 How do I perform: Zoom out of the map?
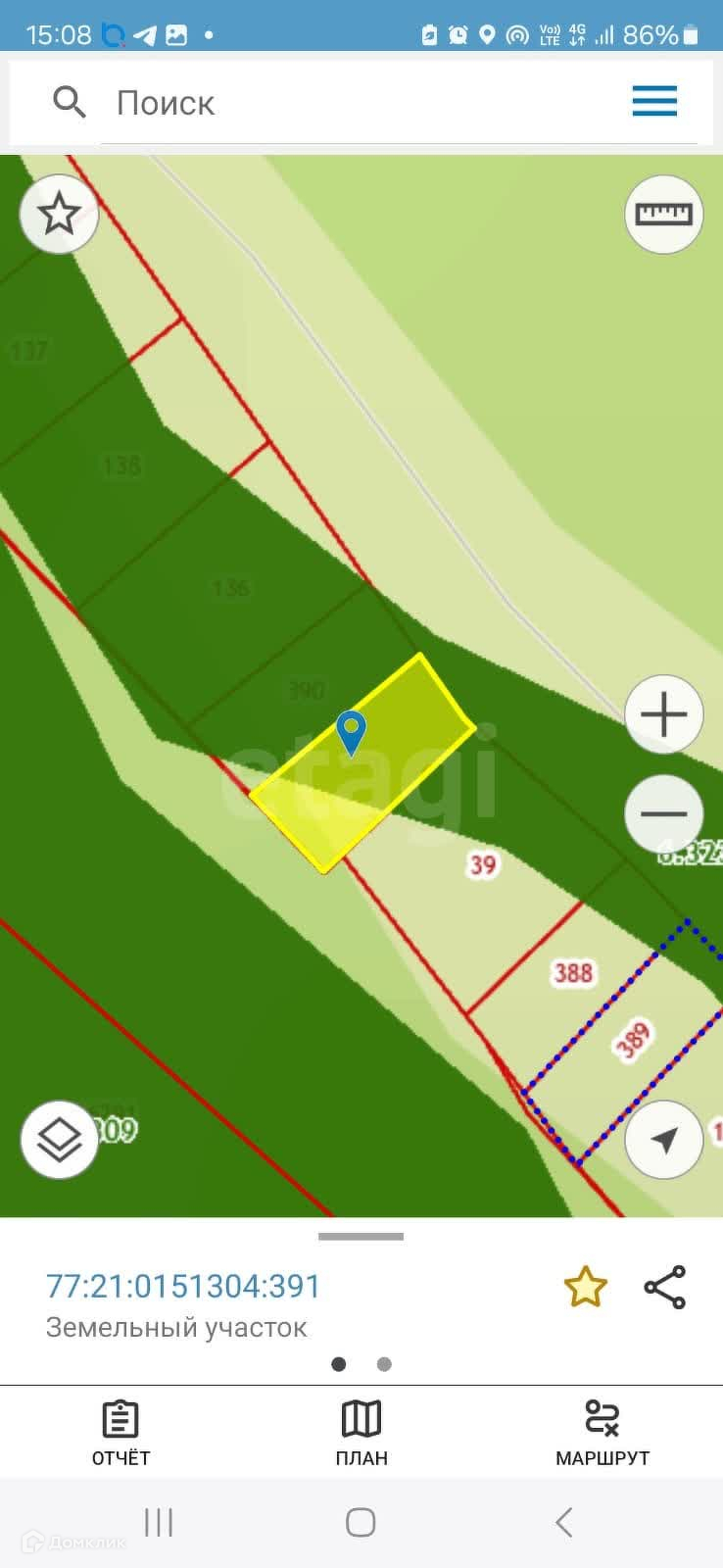pyautogui.click(x=663, y=813)
